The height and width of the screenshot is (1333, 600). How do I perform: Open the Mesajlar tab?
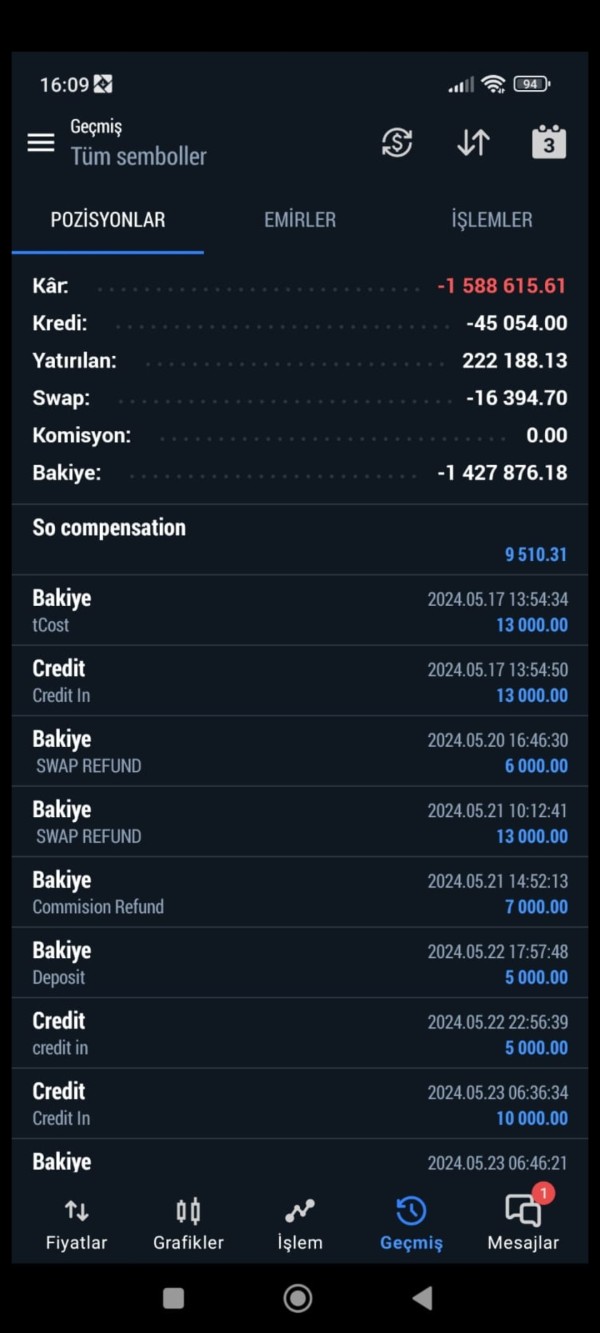pos(523,1222)
